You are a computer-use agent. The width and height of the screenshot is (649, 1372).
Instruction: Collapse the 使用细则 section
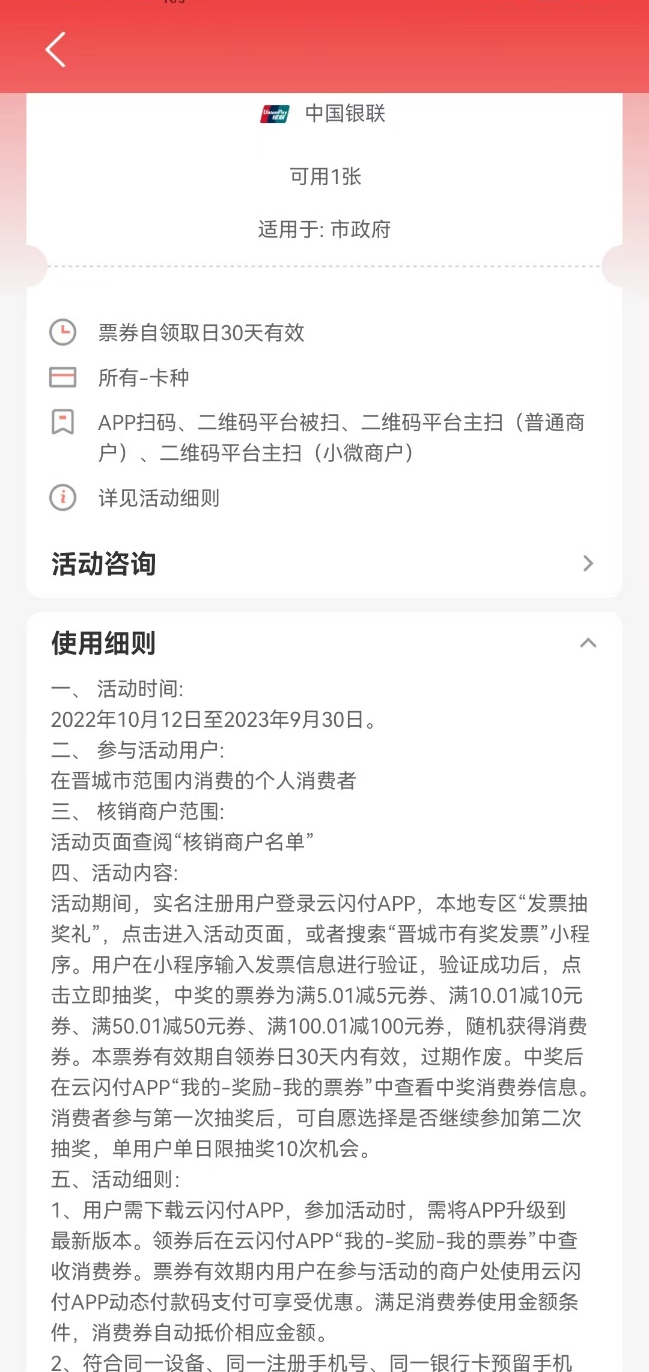pos(588,643)
